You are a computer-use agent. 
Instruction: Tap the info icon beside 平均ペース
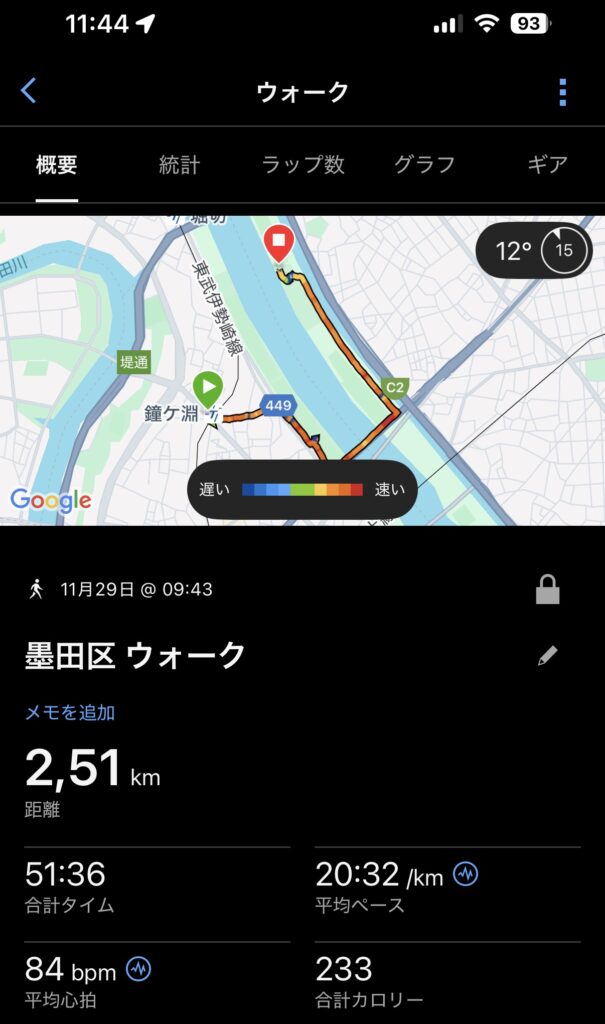pyautogui.click(x=465, y=875)
